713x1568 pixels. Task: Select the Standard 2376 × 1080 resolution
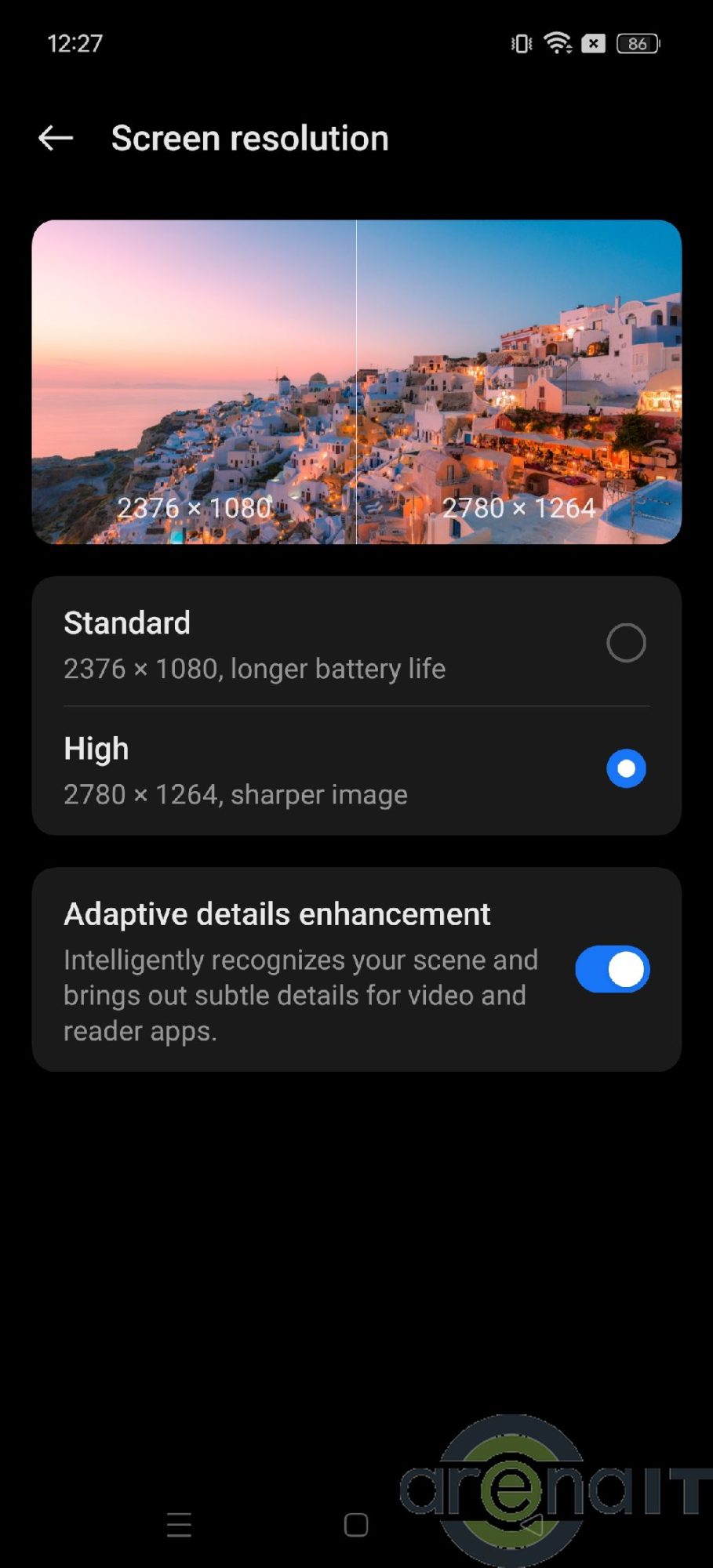pyautogui.click(x=625, y=643)
